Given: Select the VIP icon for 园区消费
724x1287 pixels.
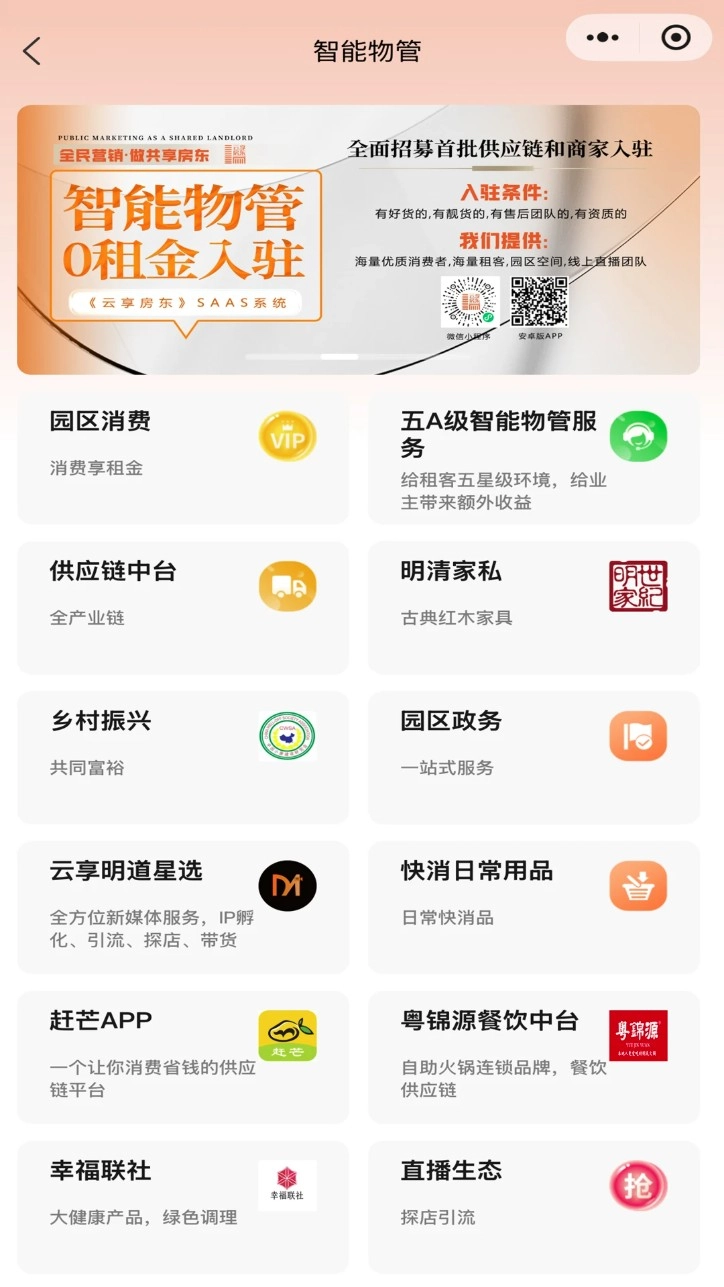Looking at the screenshot, I should click(287, 436).
